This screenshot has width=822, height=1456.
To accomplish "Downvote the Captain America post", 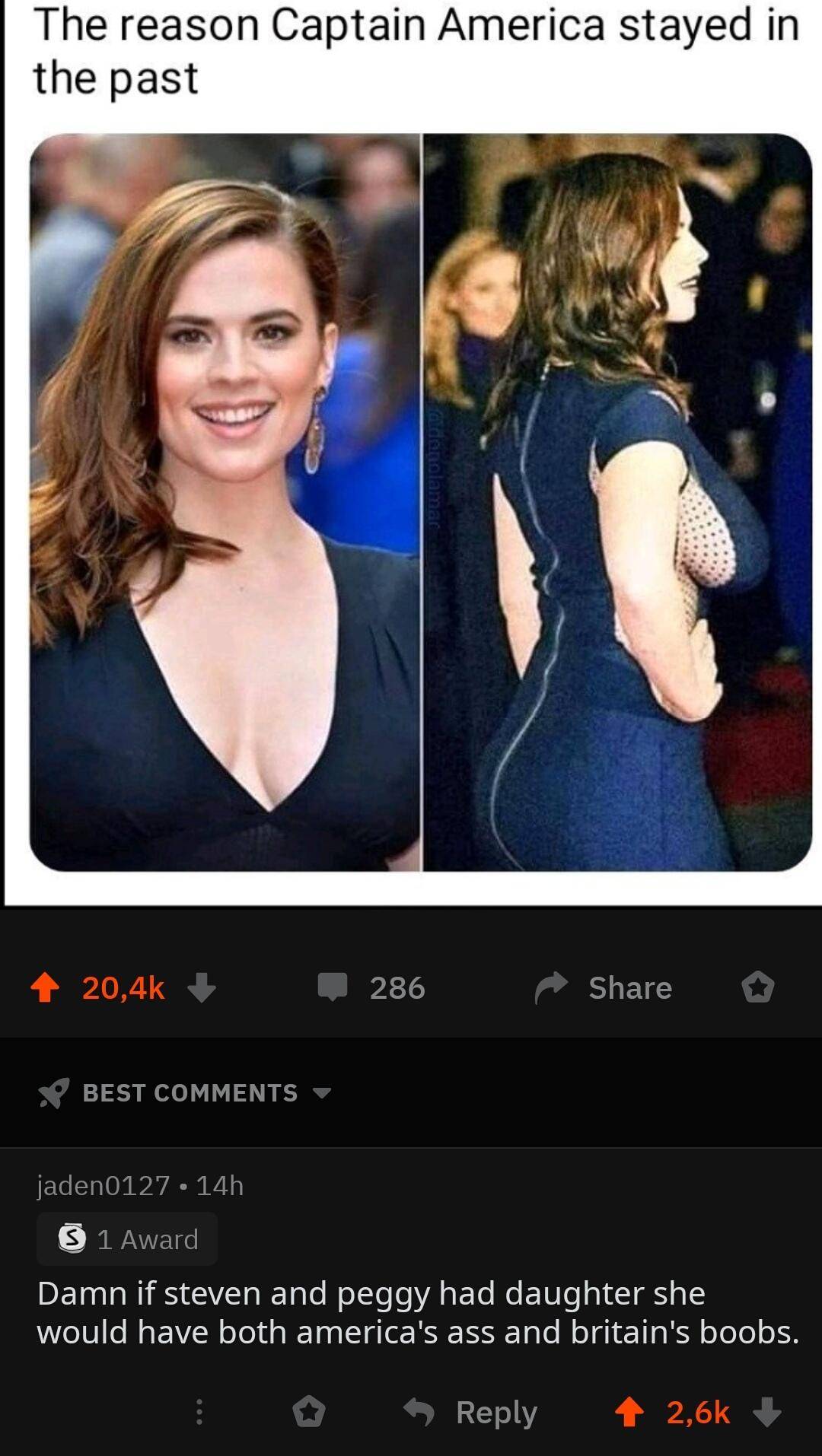I will coord(202,987).
